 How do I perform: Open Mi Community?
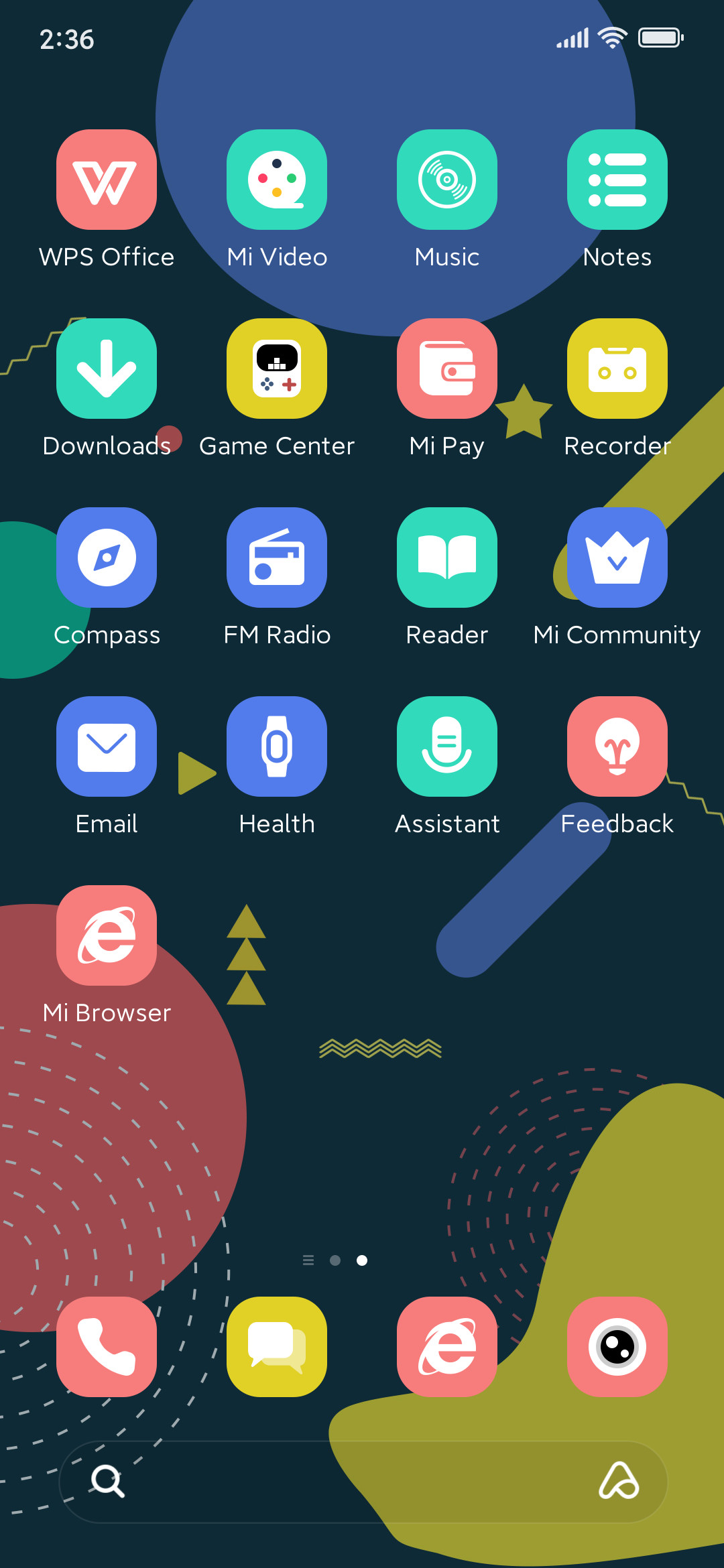(617, 558)
